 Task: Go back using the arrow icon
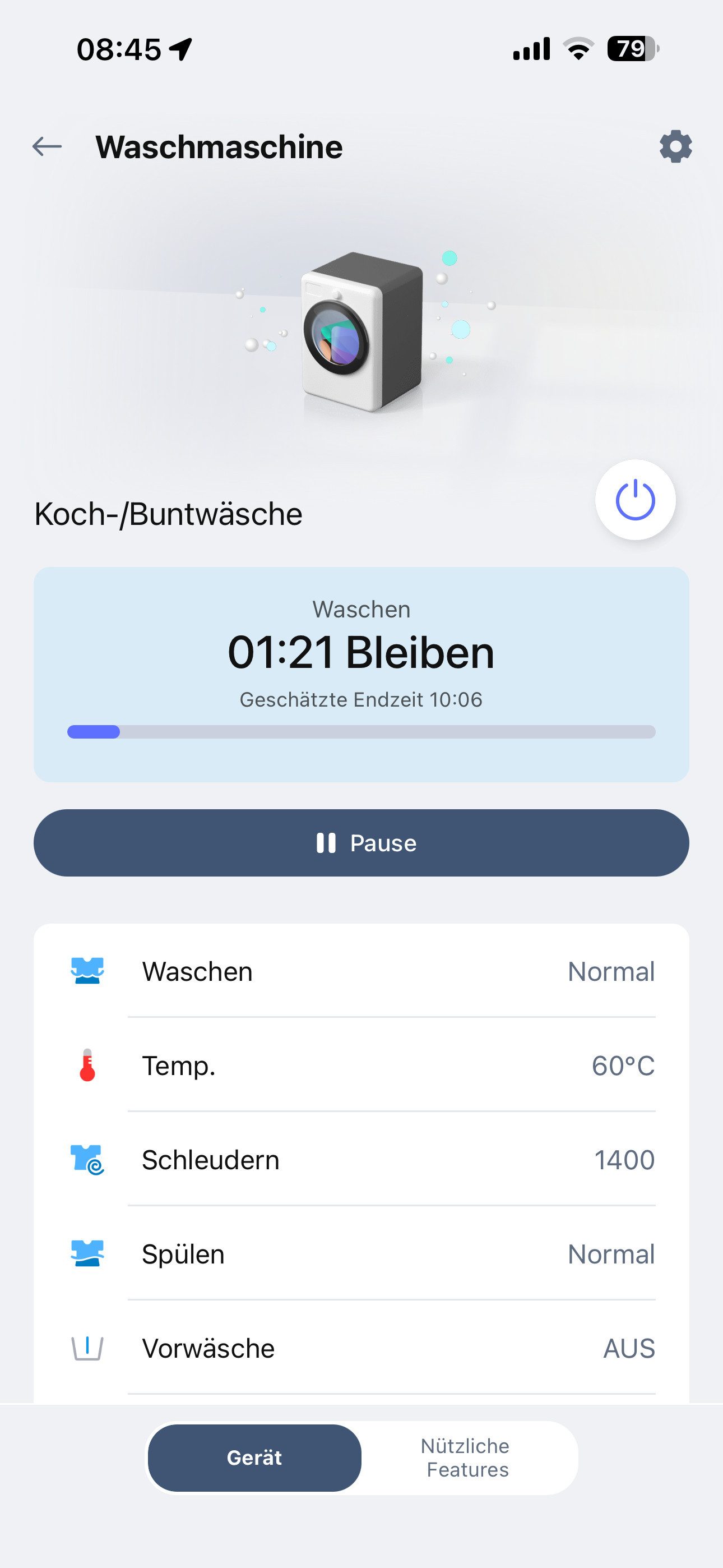click(47, 146)
